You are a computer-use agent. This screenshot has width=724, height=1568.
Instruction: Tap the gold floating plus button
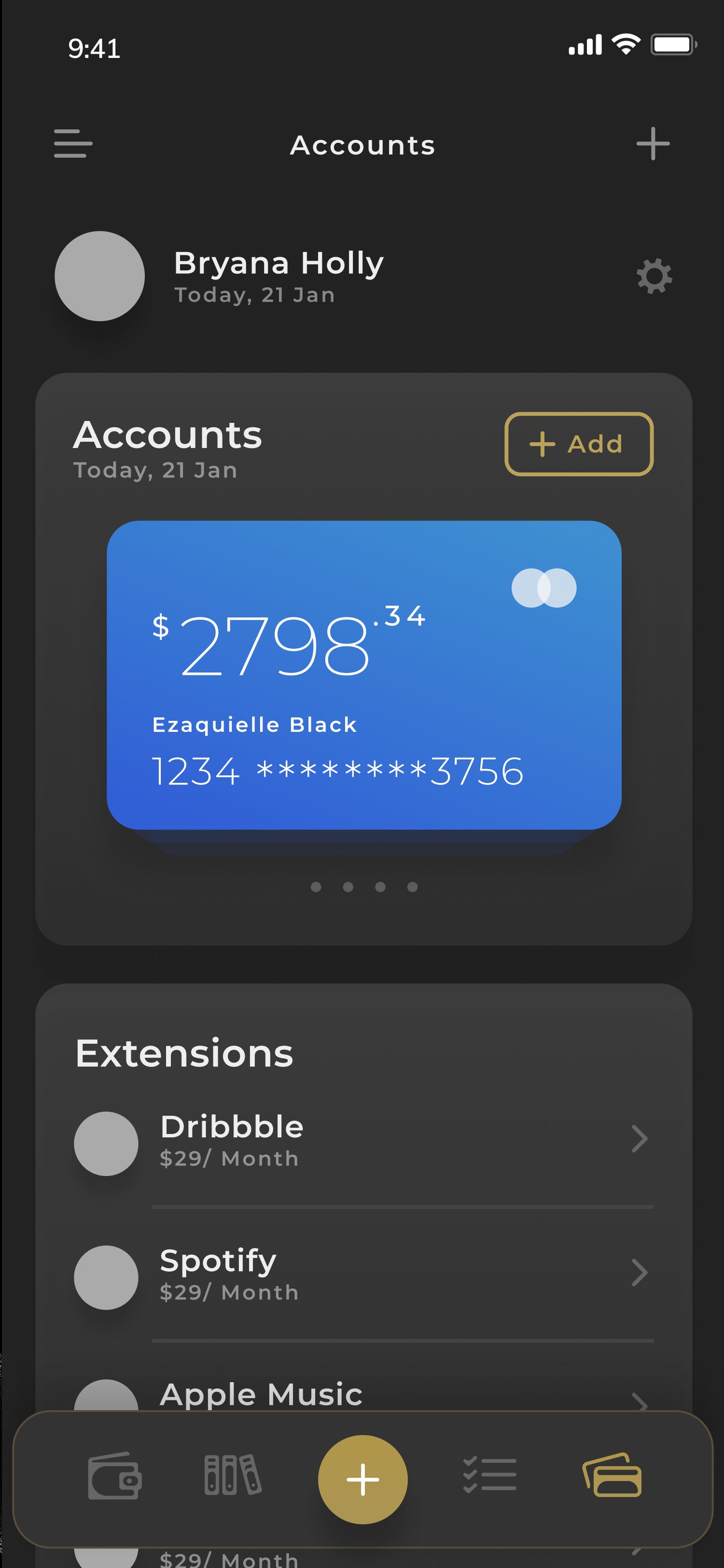[x=362, y=1480]
